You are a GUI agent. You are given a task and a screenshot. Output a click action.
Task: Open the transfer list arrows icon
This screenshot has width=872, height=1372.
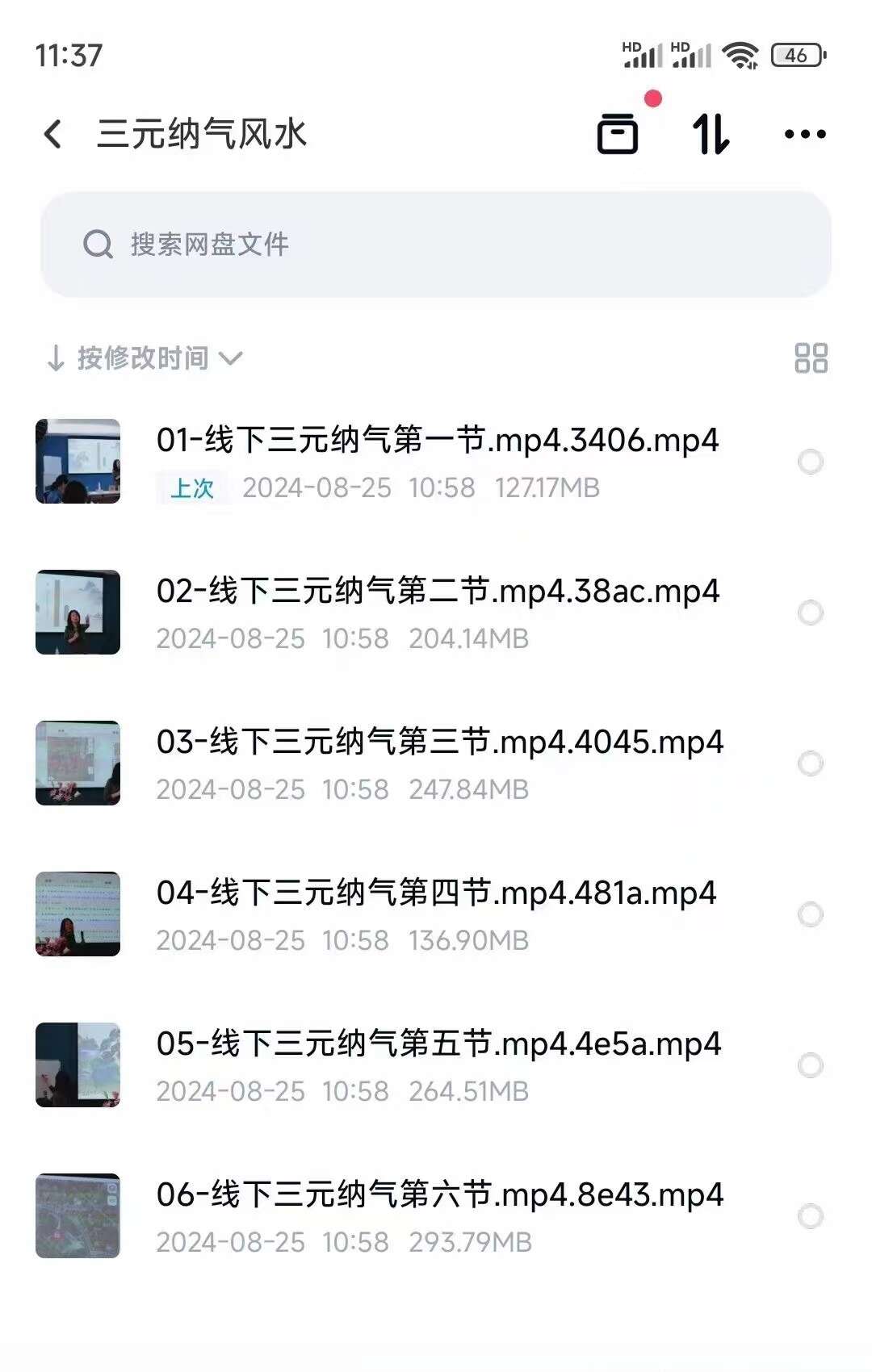[711, 134]
